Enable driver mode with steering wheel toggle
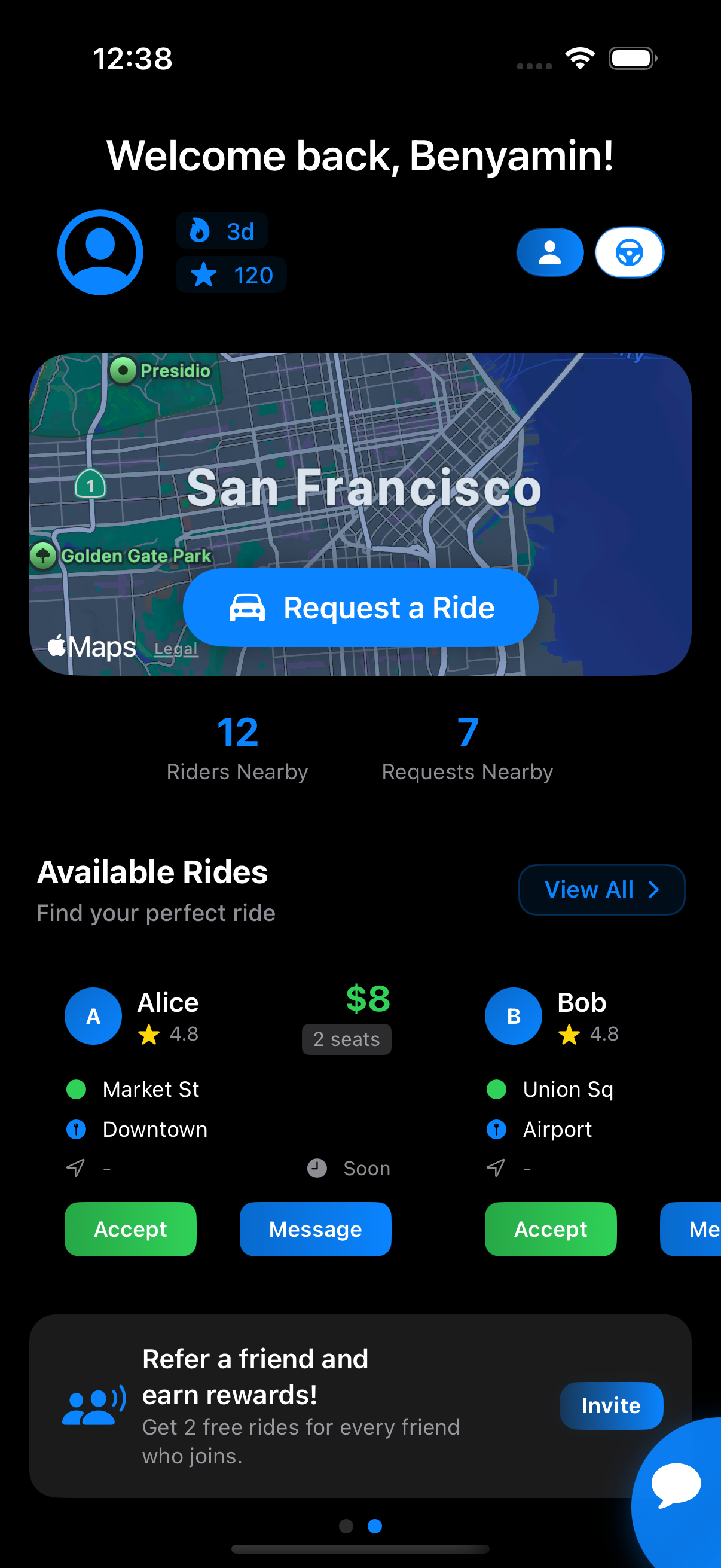 pos(629,251)
